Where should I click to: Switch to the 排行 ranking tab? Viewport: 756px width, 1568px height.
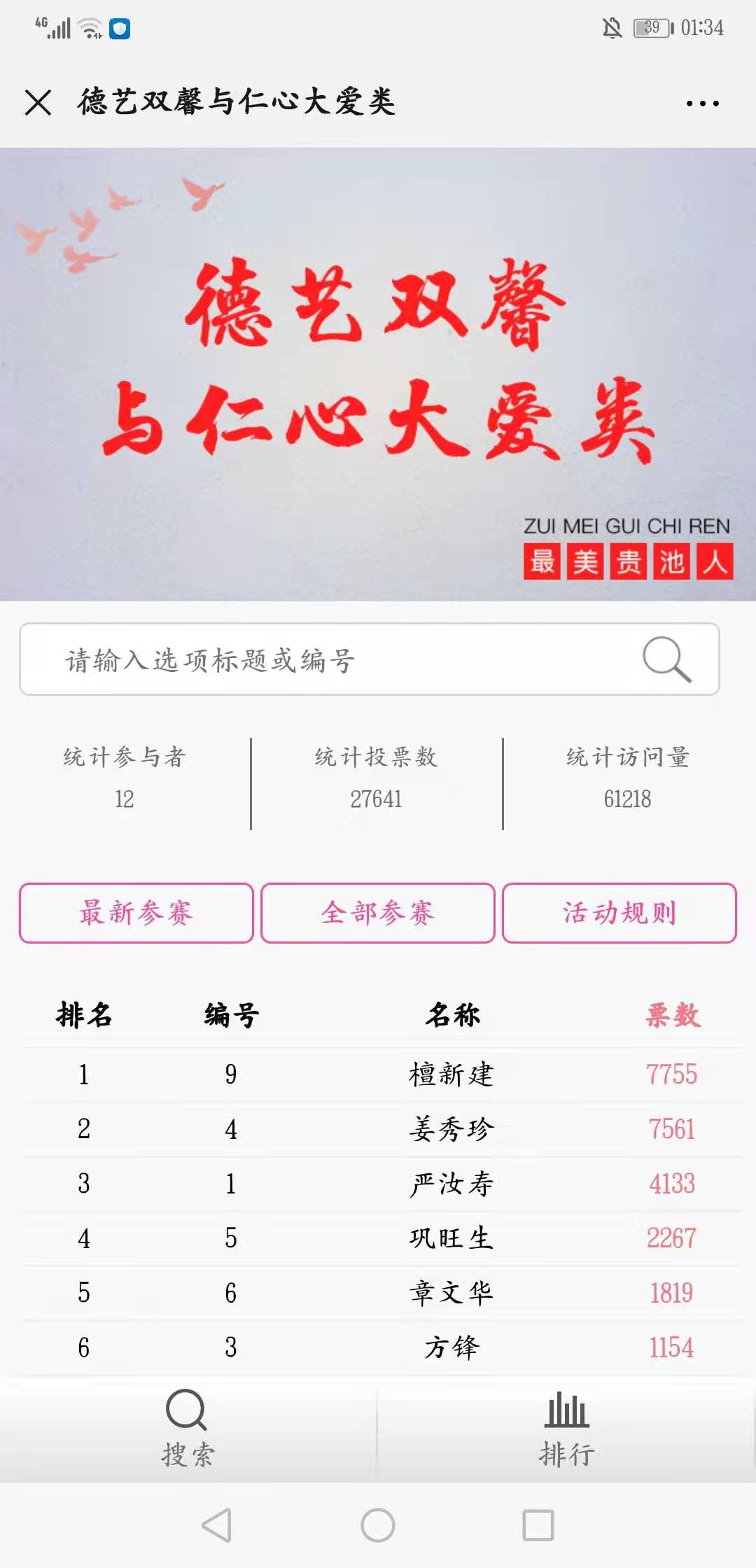566,1429
